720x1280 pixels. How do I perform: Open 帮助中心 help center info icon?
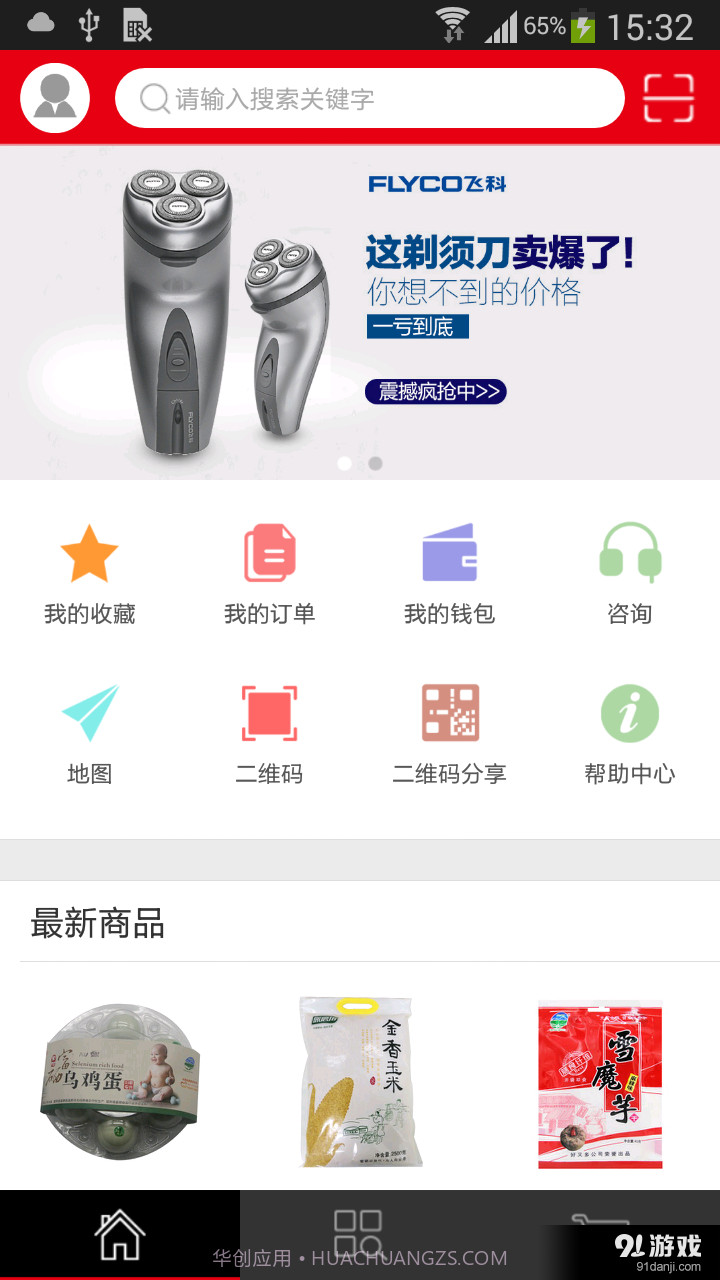click(x=630, y=712)
